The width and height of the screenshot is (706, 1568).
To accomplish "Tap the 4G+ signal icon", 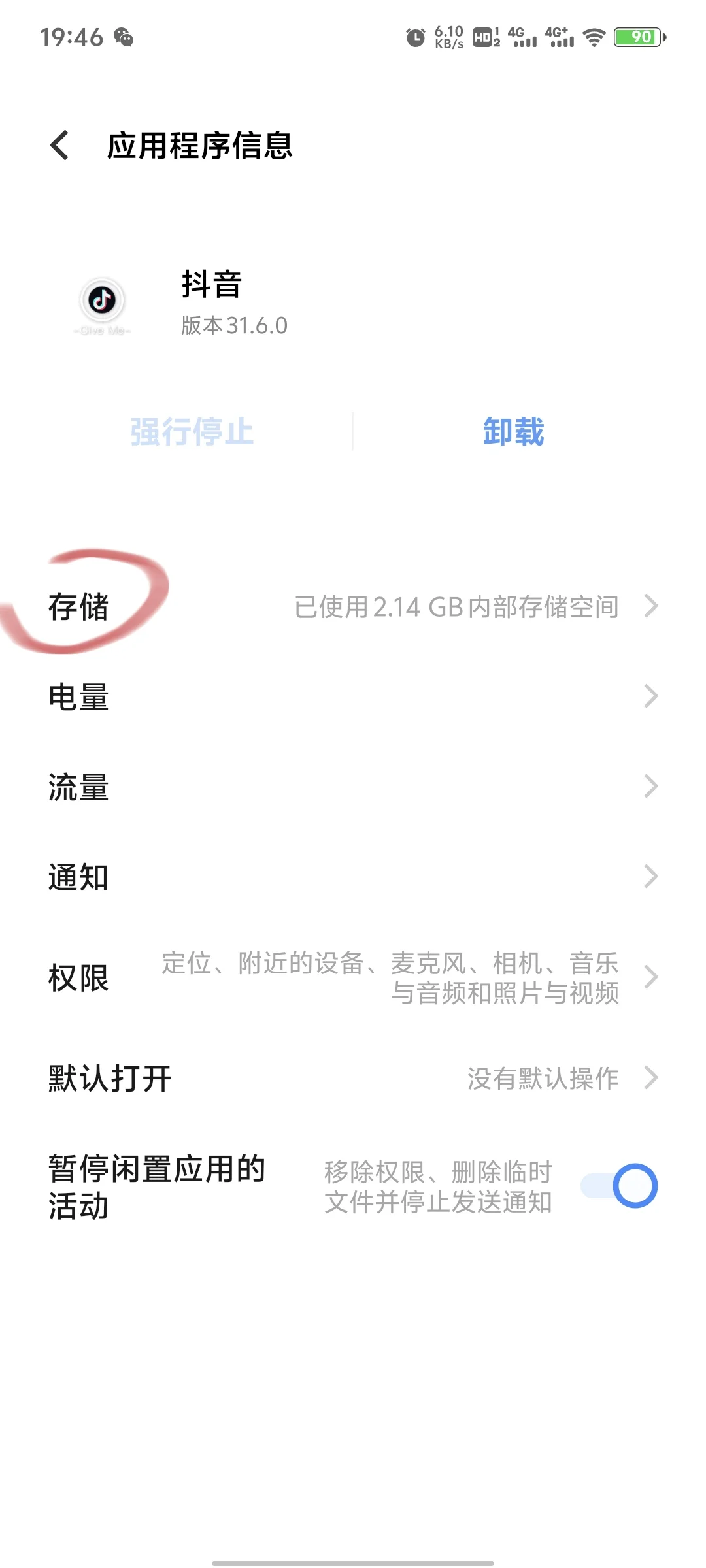I will coord(559,36).
